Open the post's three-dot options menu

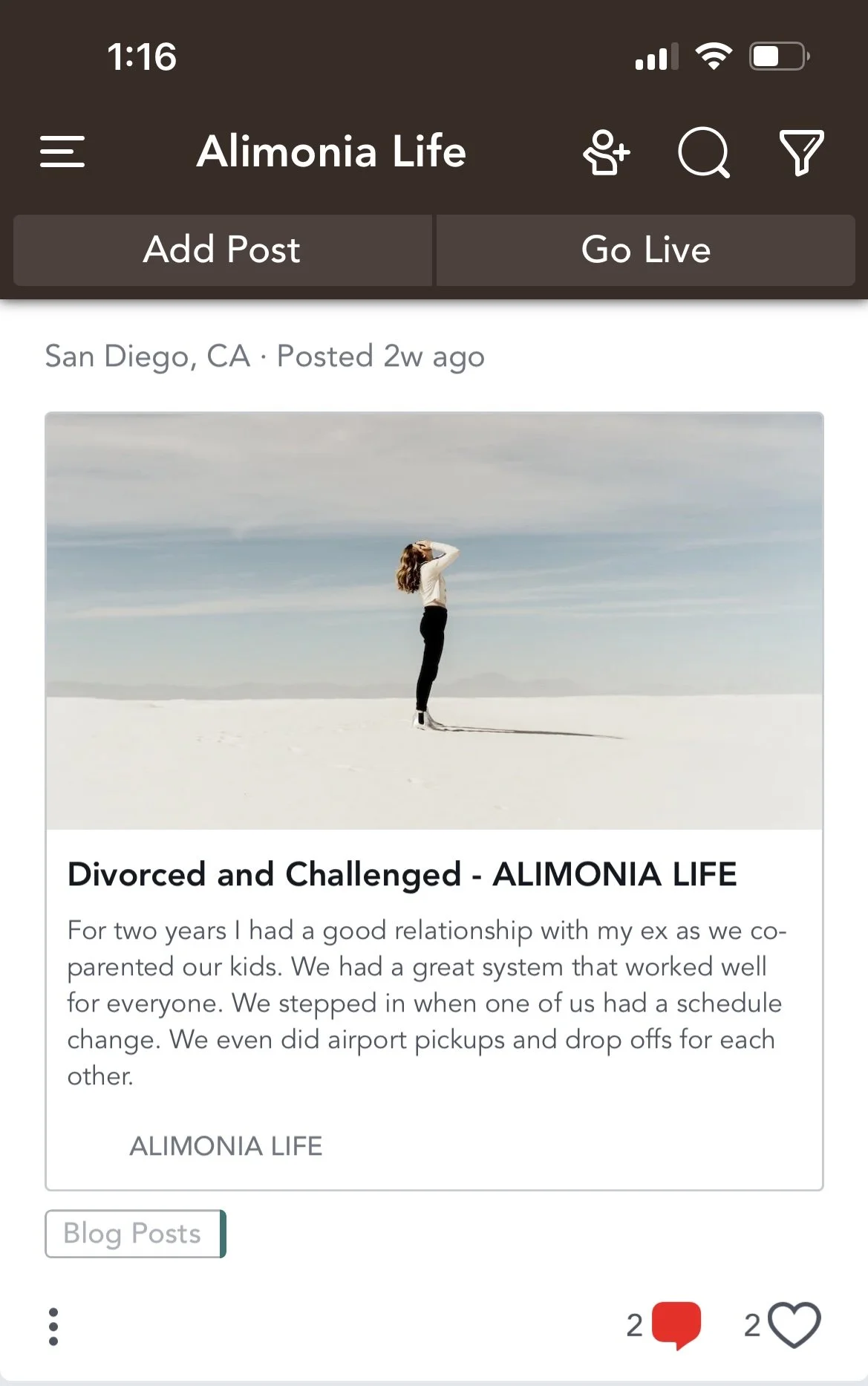(53, 1327)
